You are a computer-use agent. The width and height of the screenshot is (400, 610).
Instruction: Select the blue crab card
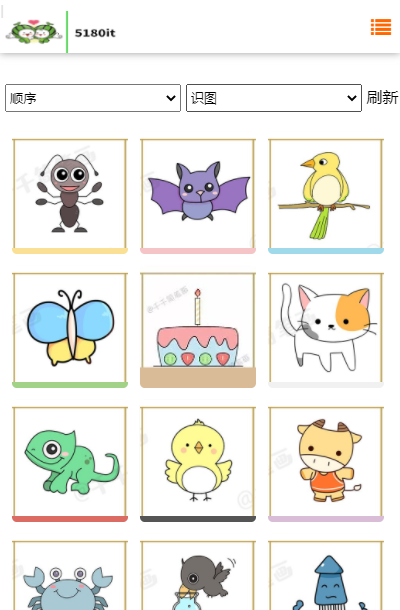point(70,575)
